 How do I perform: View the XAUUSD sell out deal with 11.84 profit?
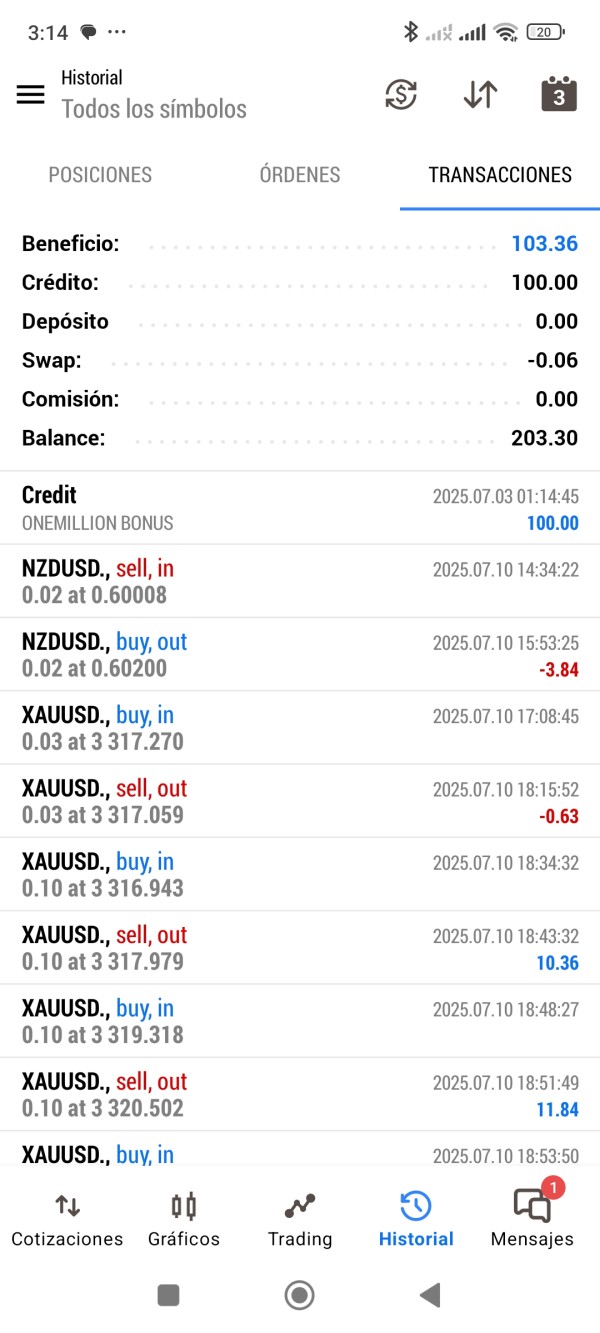(300, 1095)
